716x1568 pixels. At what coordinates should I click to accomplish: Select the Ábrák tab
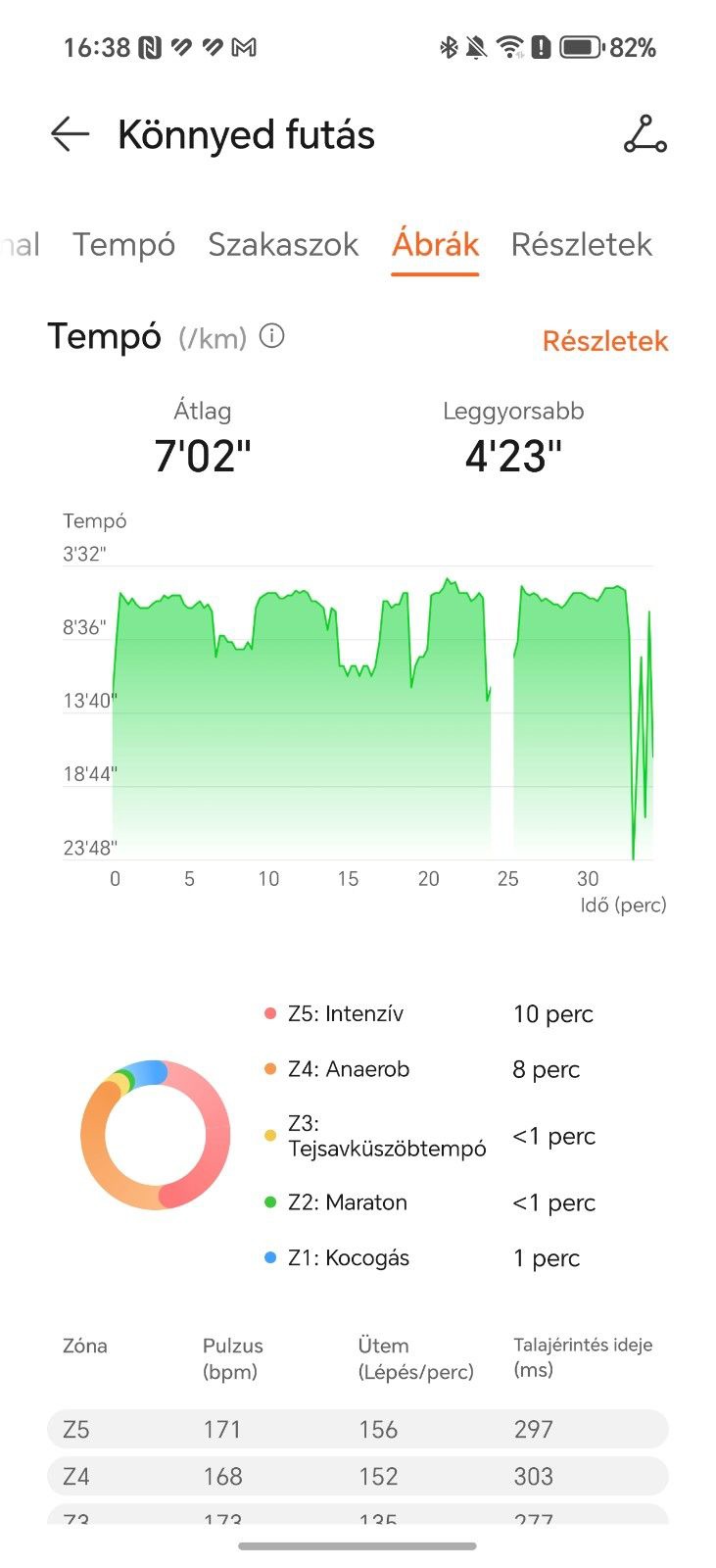[435, 245]
